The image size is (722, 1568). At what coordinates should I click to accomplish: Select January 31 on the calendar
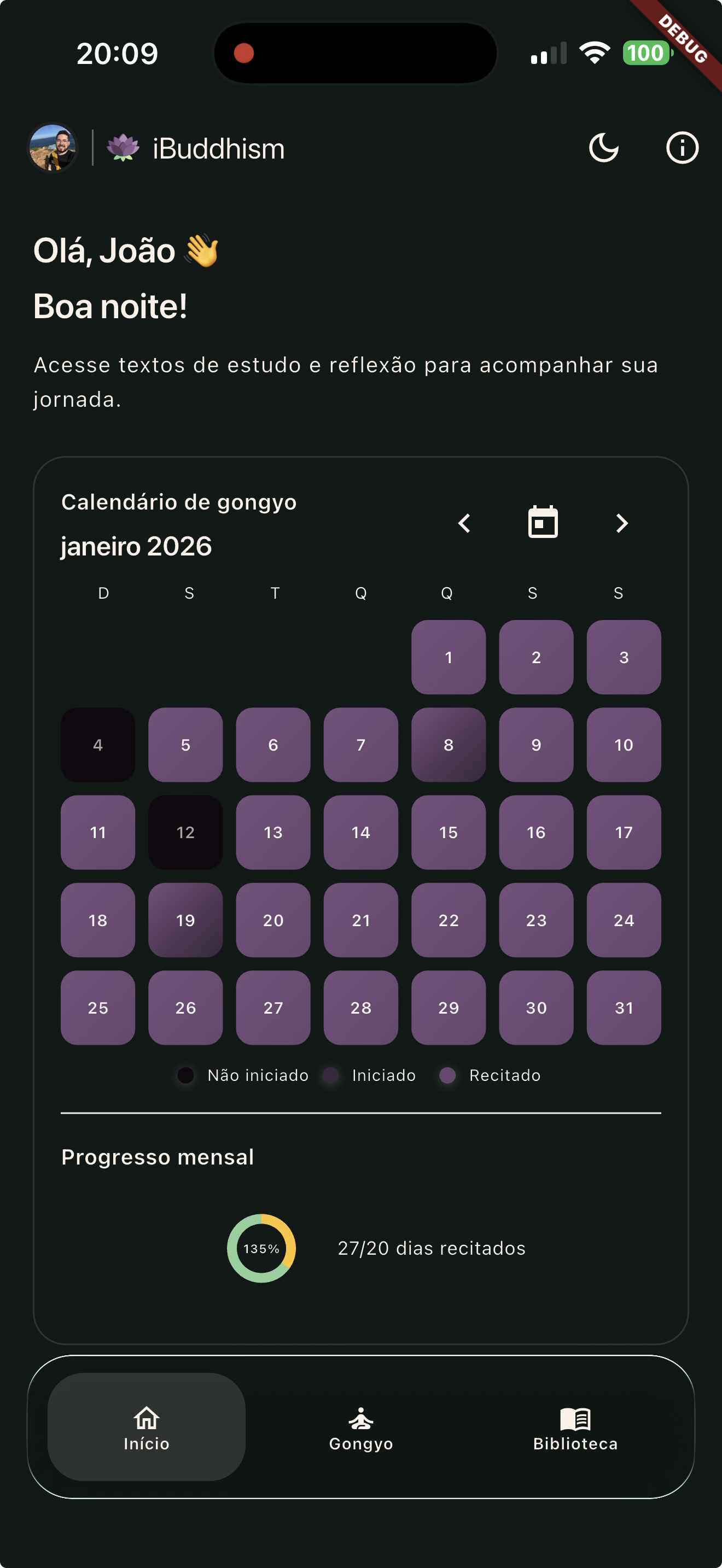[624, 1008]
